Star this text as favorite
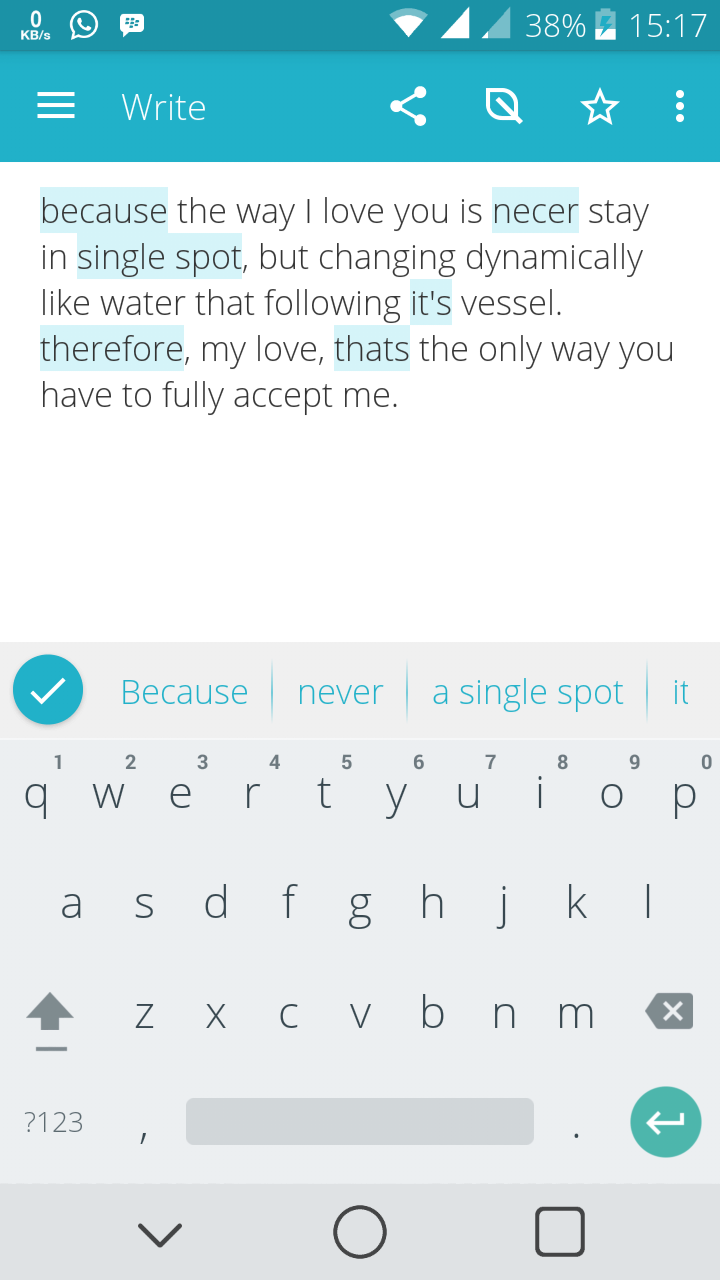Viewport: 720px width, 1280px height. tap(600, 106)
